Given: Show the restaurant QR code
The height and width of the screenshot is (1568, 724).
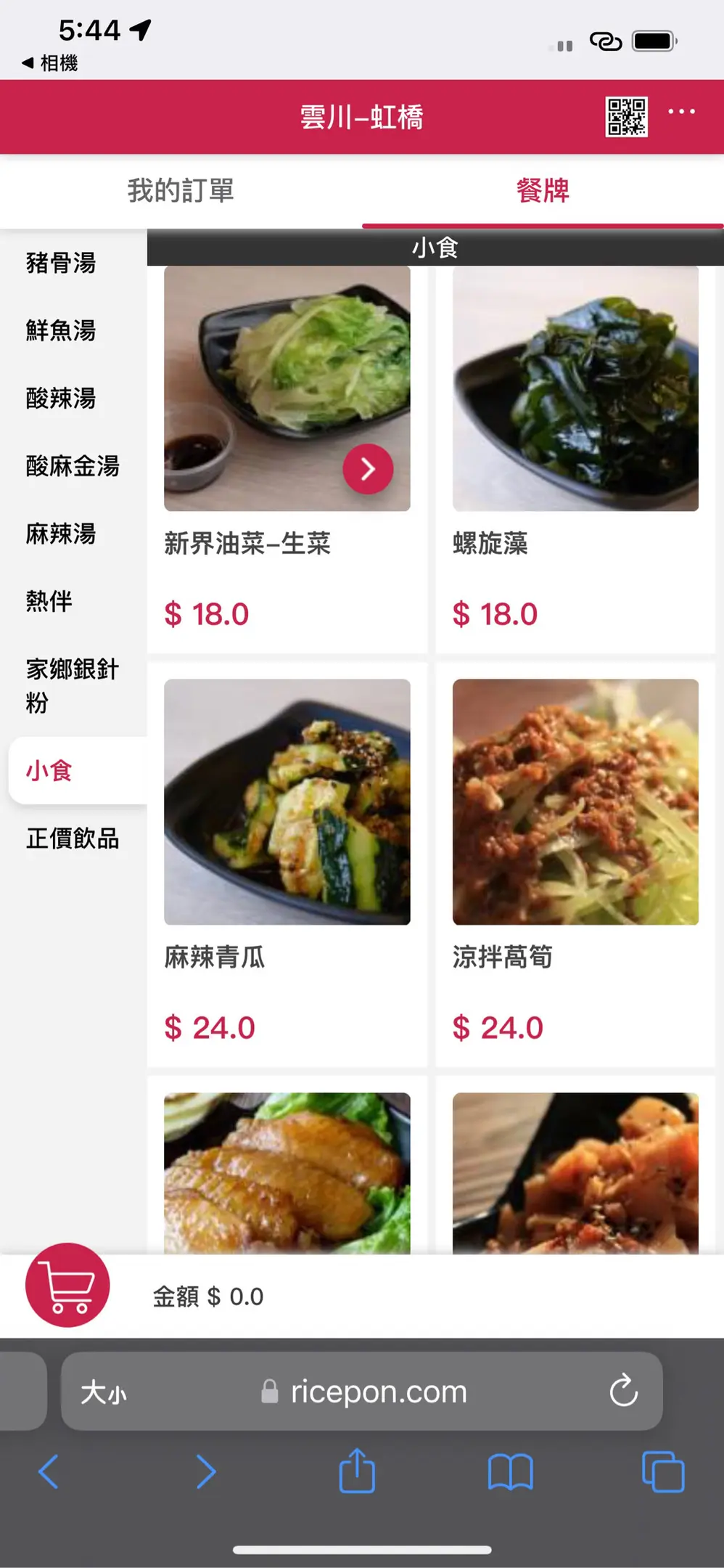Looking at the screenshot, I should (x=626, y=117).
